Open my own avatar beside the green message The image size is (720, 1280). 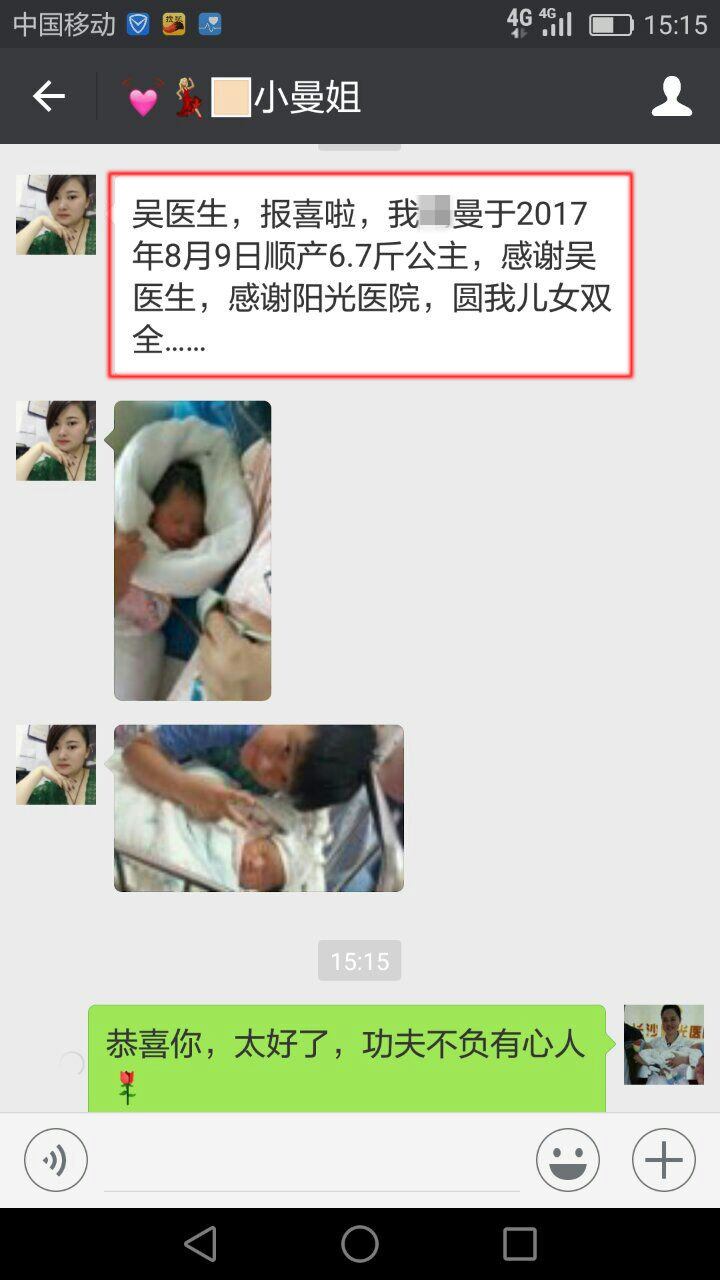pyautogui.click(x=663, y=1045)
